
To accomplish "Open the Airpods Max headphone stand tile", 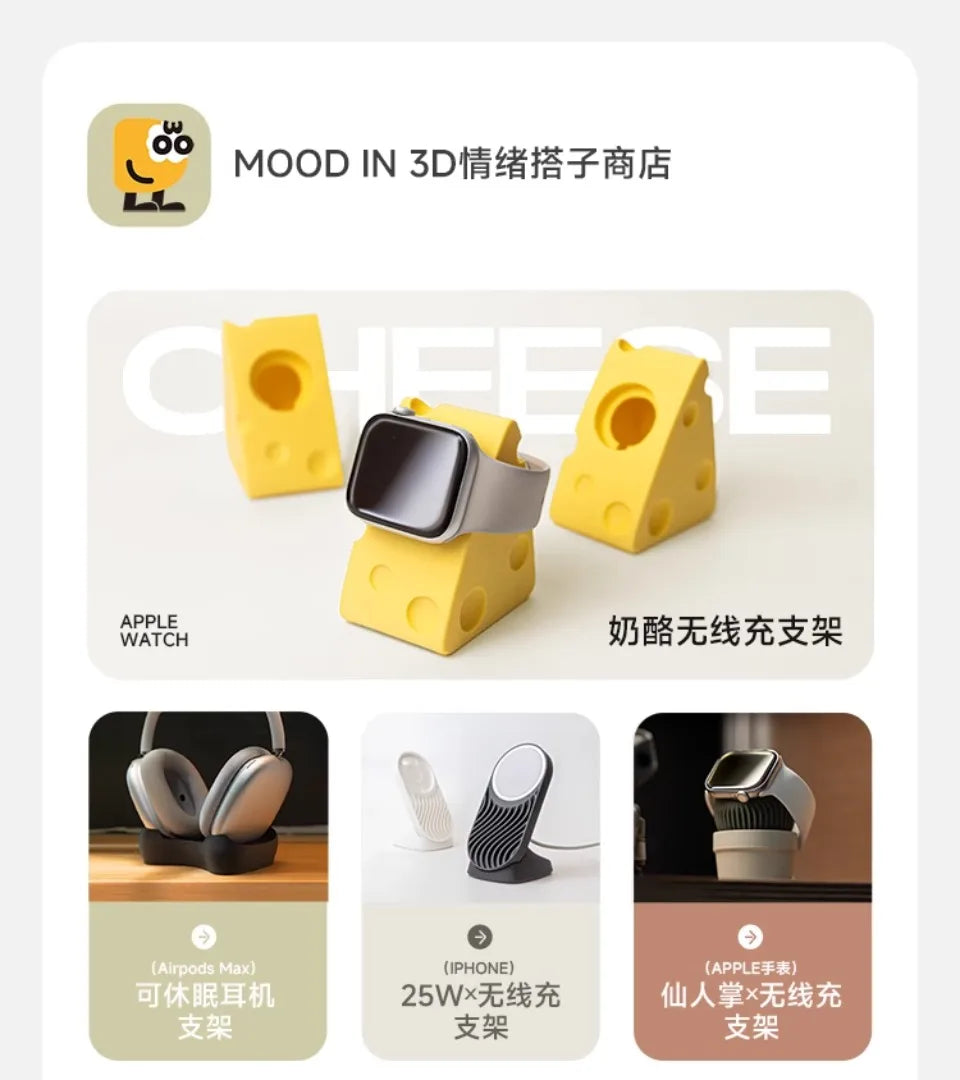I will pos(208,885).
